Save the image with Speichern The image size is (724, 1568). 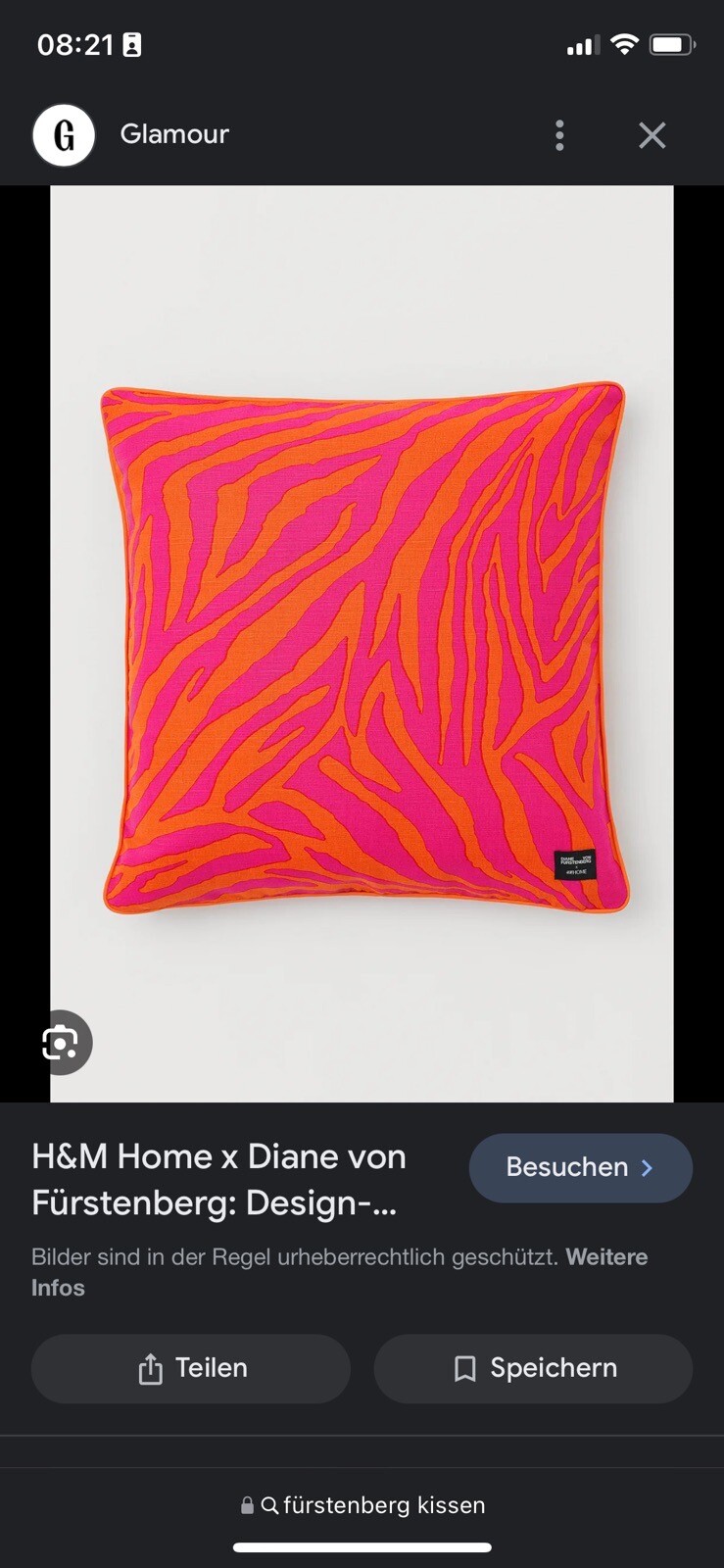pyautogui.click(x=533, y=1368)
